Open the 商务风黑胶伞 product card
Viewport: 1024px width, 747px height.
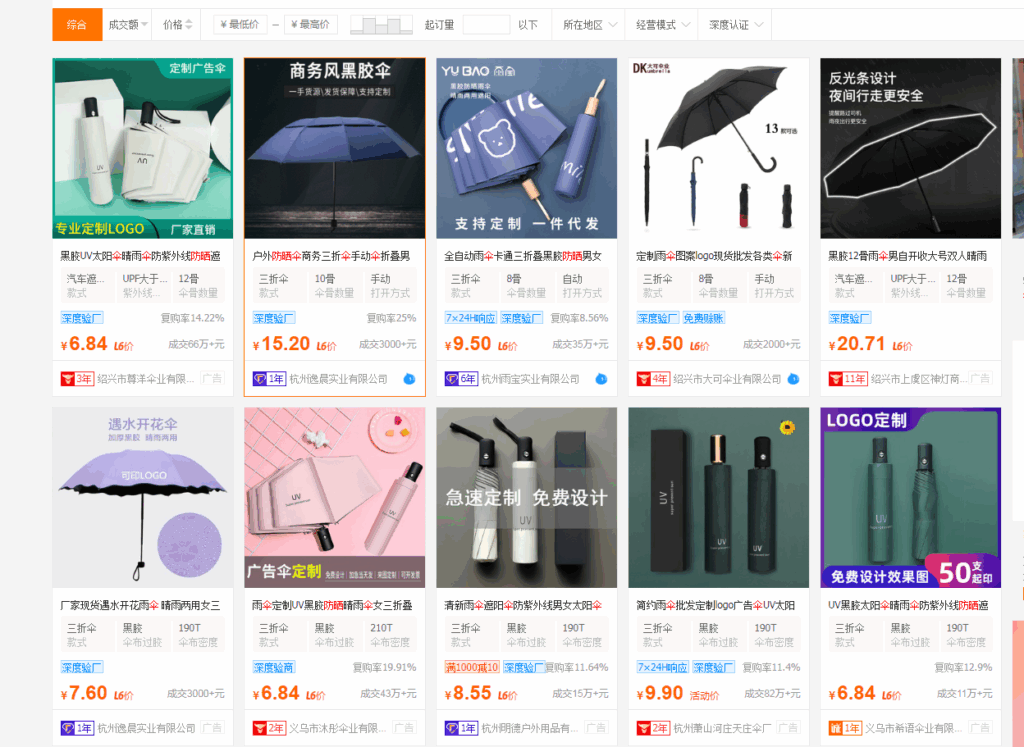[x=334, y=148]
